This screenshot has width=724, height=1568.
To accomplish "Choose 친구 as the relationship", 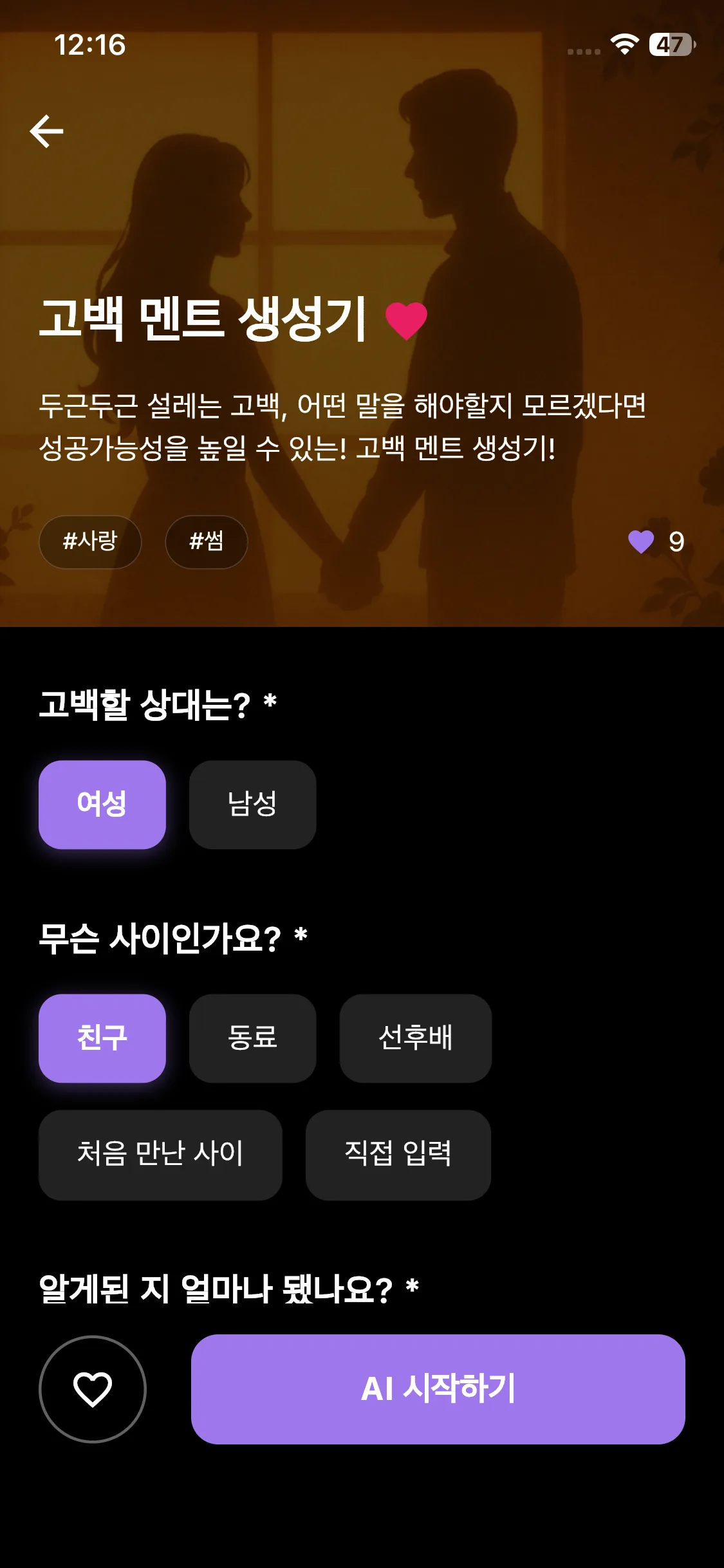I will point(102,1038).
